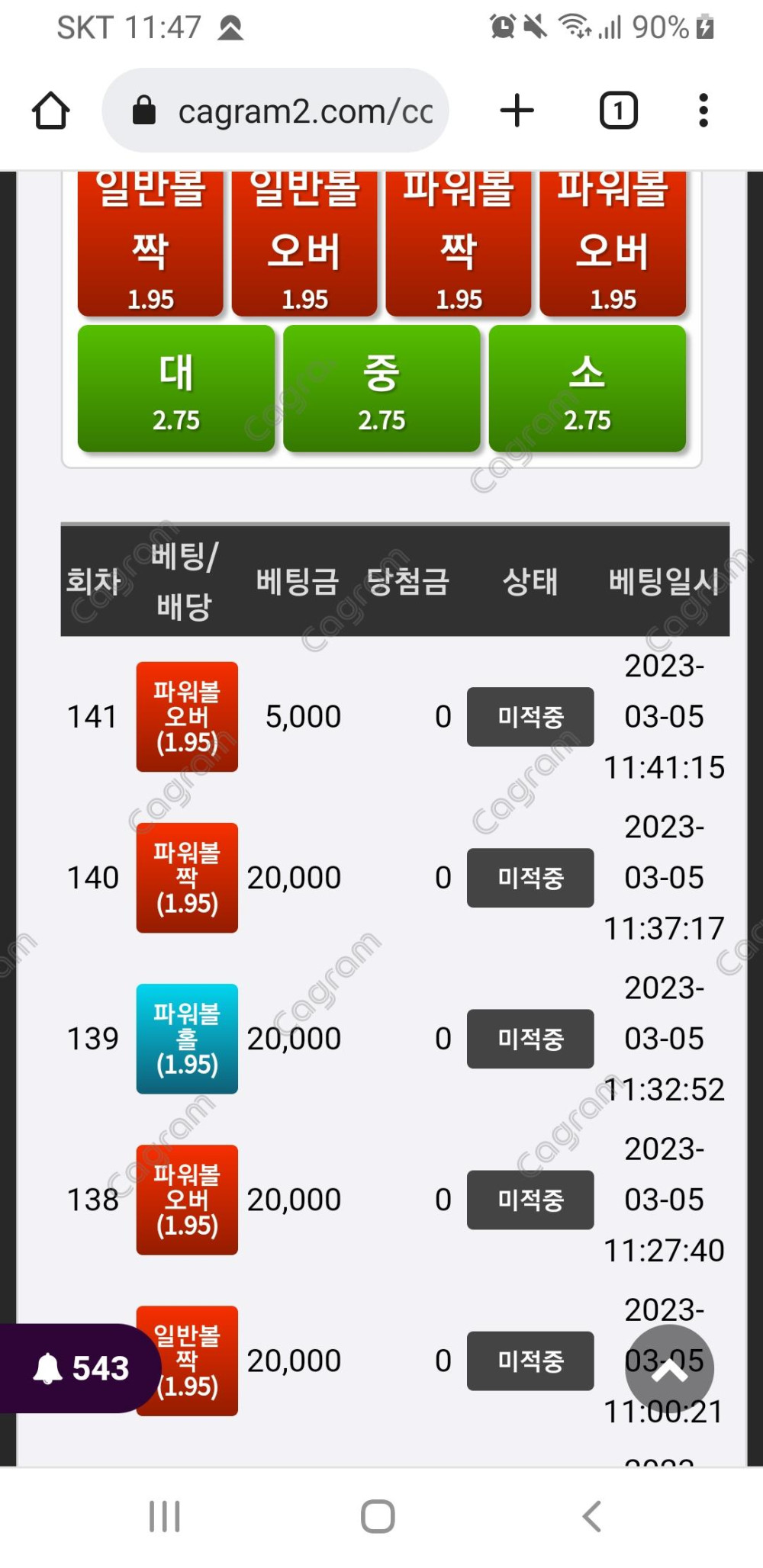Open recent apps from navigation bar
The height and width of the screenshot is (1568, 763).
pyautogui.click(x=164, y=1516)
